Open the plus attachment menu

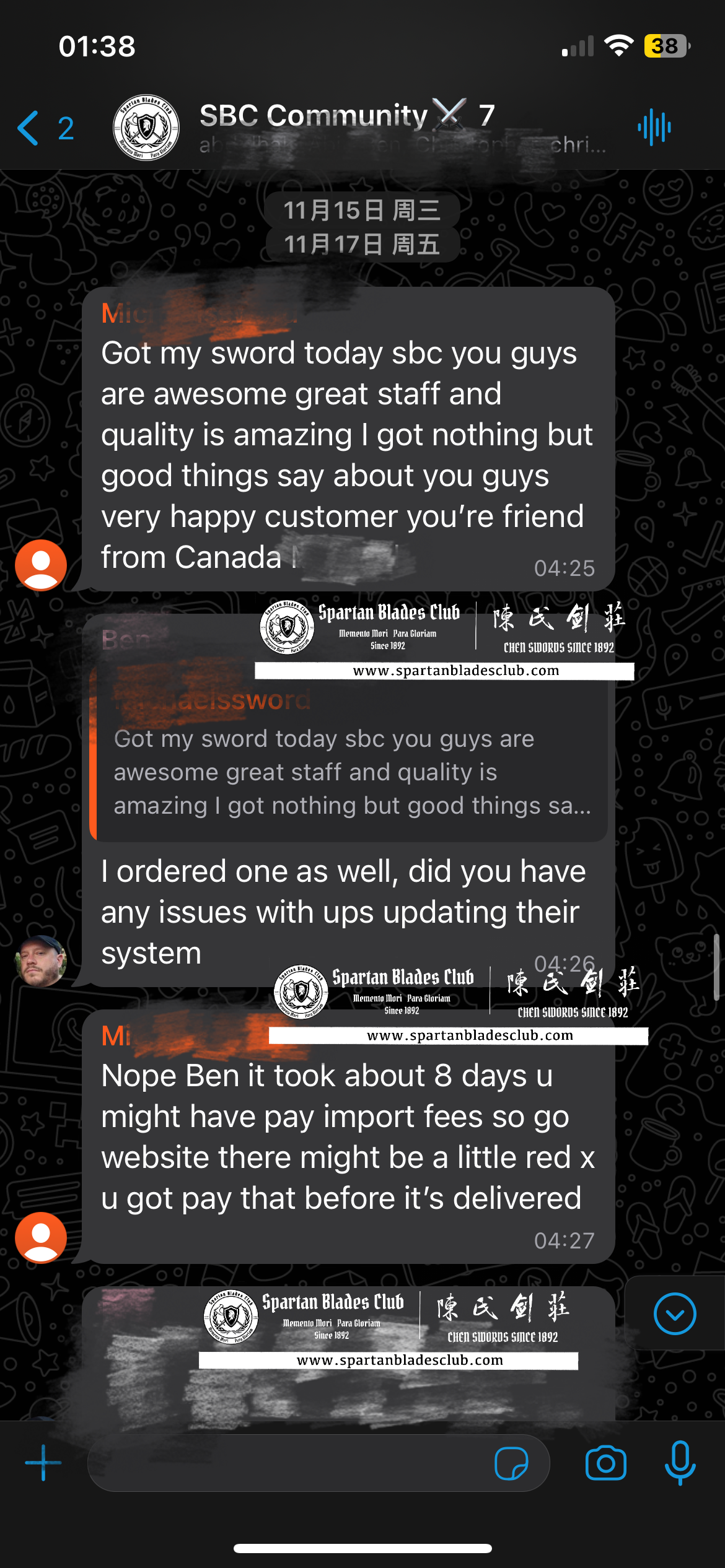[x=43, y=1463]
